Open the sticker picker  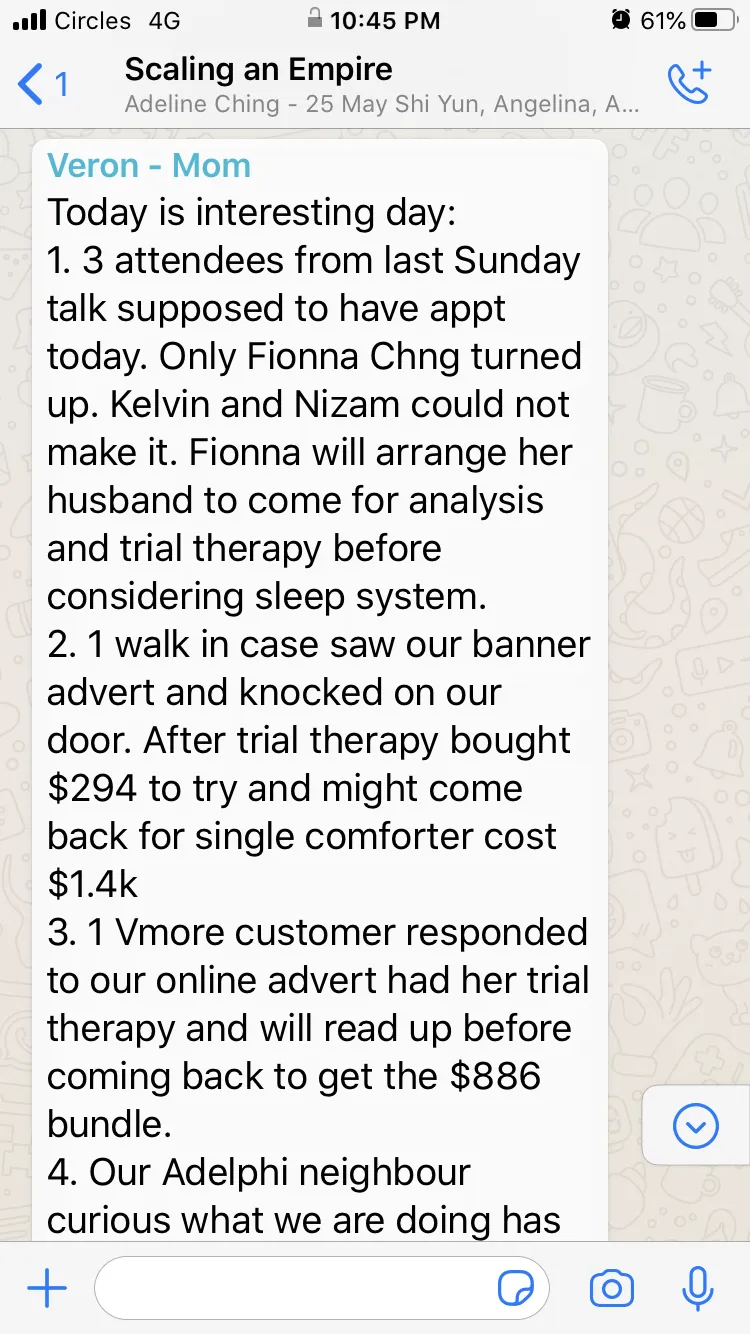tap(516, 1290)
